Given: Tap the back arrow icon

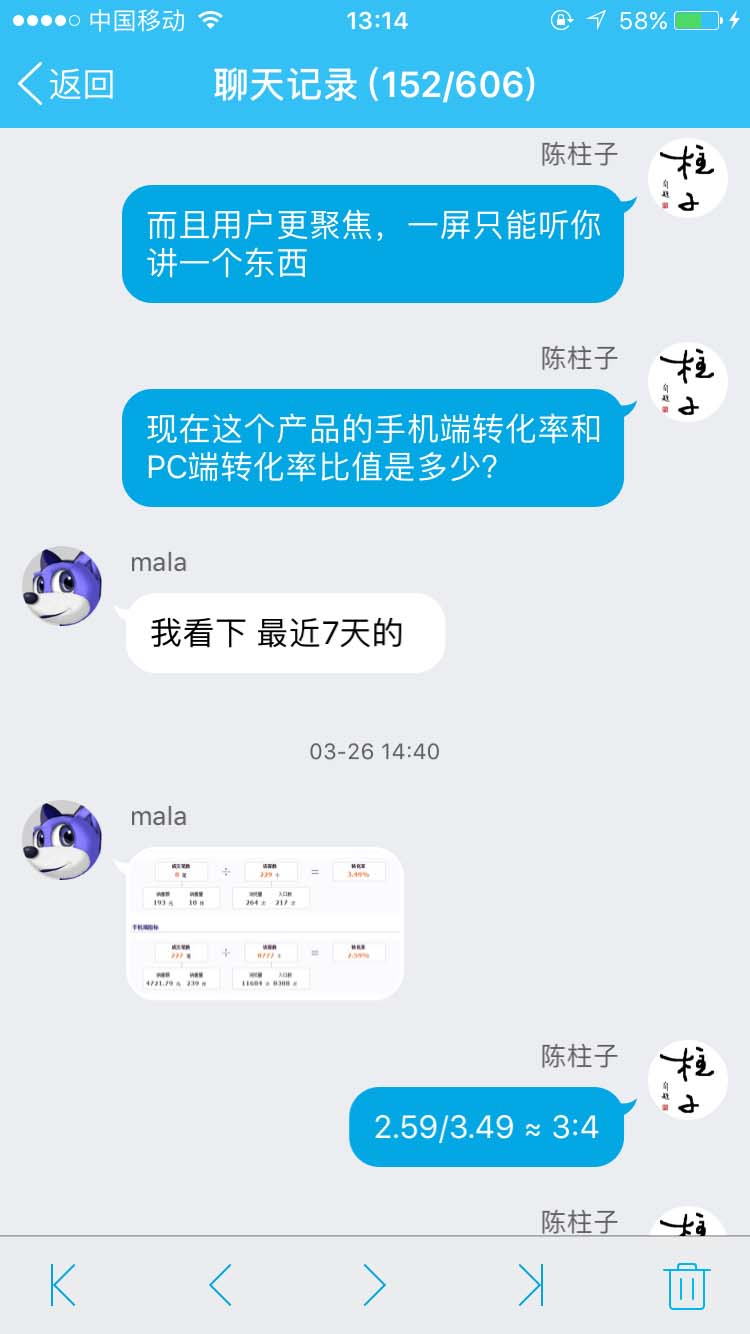Looking at the screenshot, I should coord(31,85).
